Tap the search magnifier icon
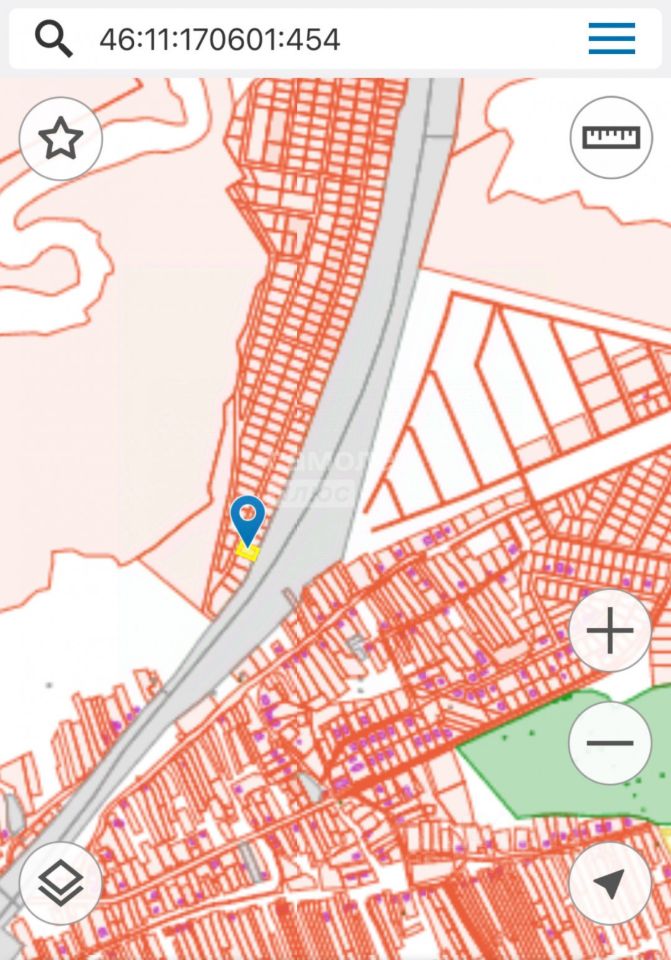The image size is (671, 960). (54, 39)
